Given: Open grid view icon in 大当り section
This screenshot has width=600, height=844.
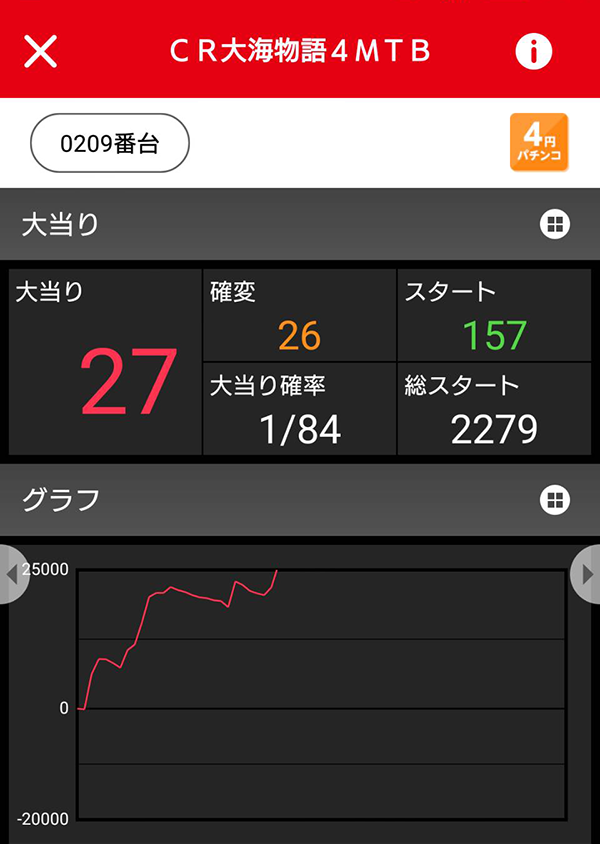Looking at the screenshot, I should pos(554,225).
